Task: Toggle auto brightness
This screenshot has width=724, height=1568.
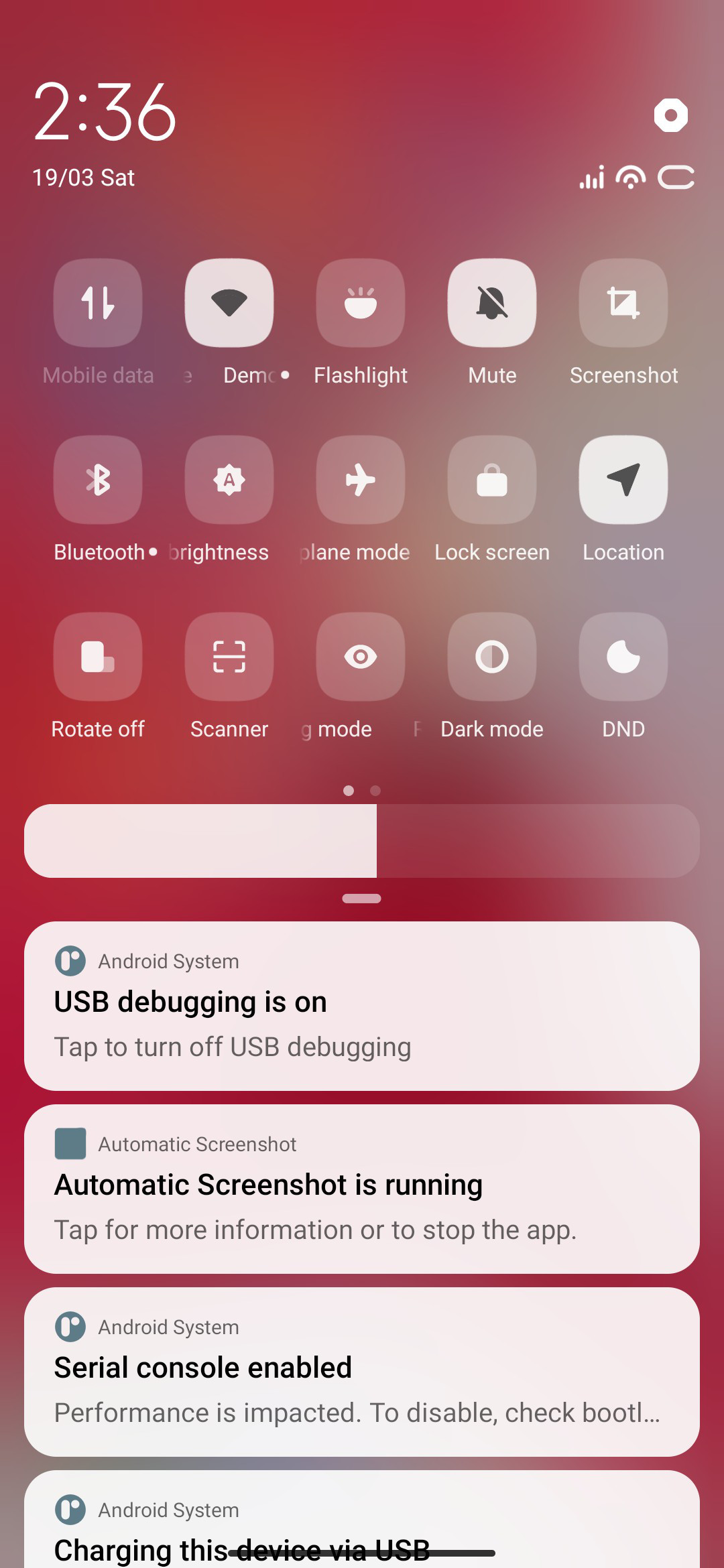Action: pyautogui.click(x=229, y=480)
